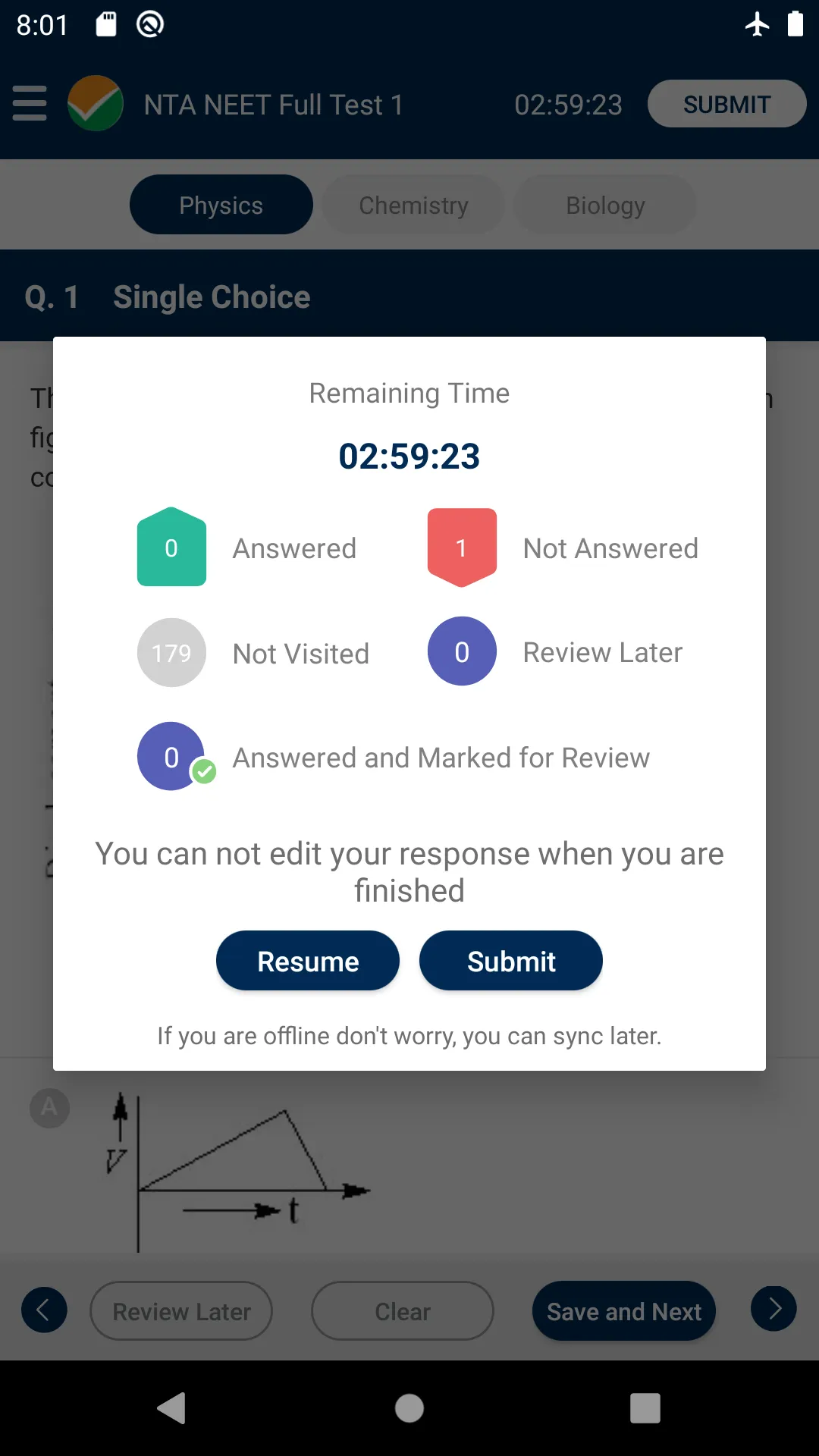Resume the test from the dialog
Image resolution: width=819 pixels, height=1456 pixels.
[308, 960]
